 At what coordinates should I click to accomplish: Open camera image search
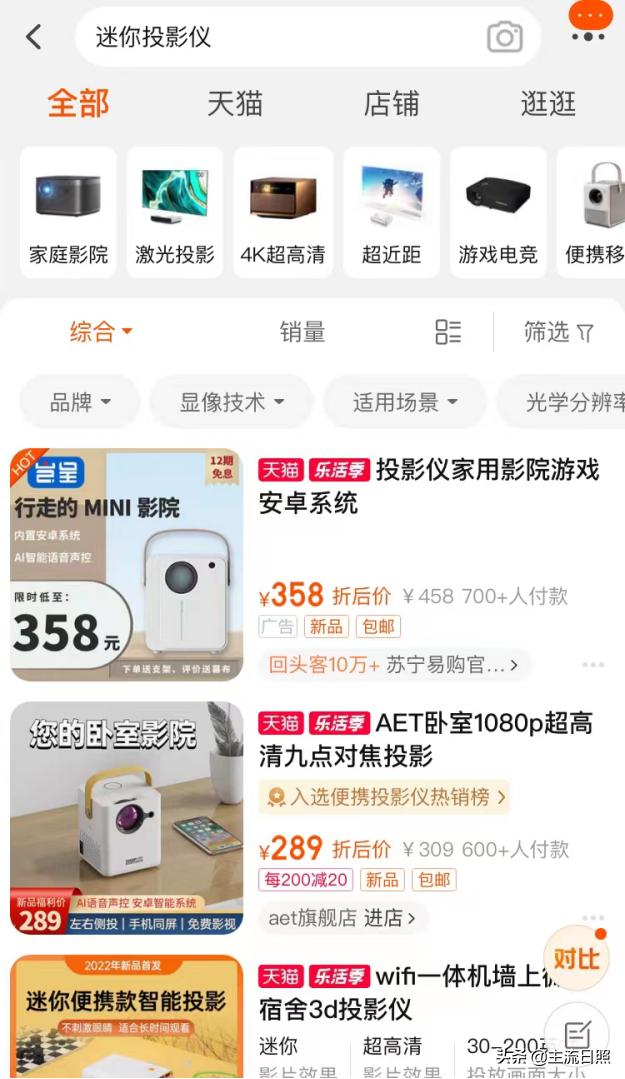tap(504, 37)
